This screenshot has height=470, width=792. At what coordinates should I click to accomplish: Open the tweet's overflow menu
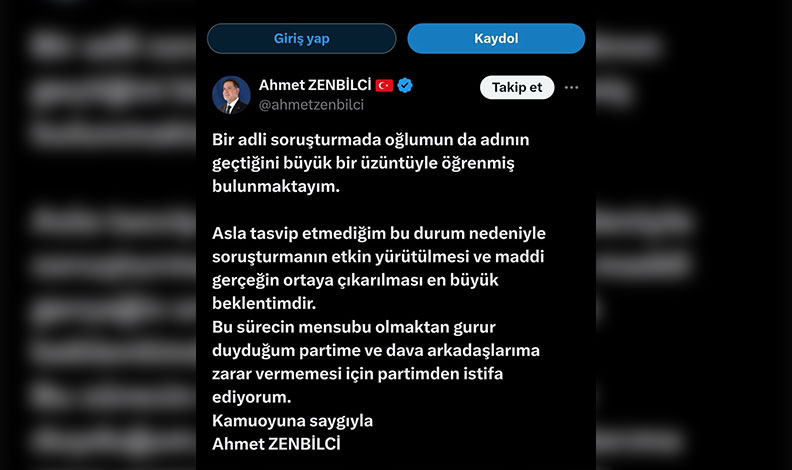571,87
